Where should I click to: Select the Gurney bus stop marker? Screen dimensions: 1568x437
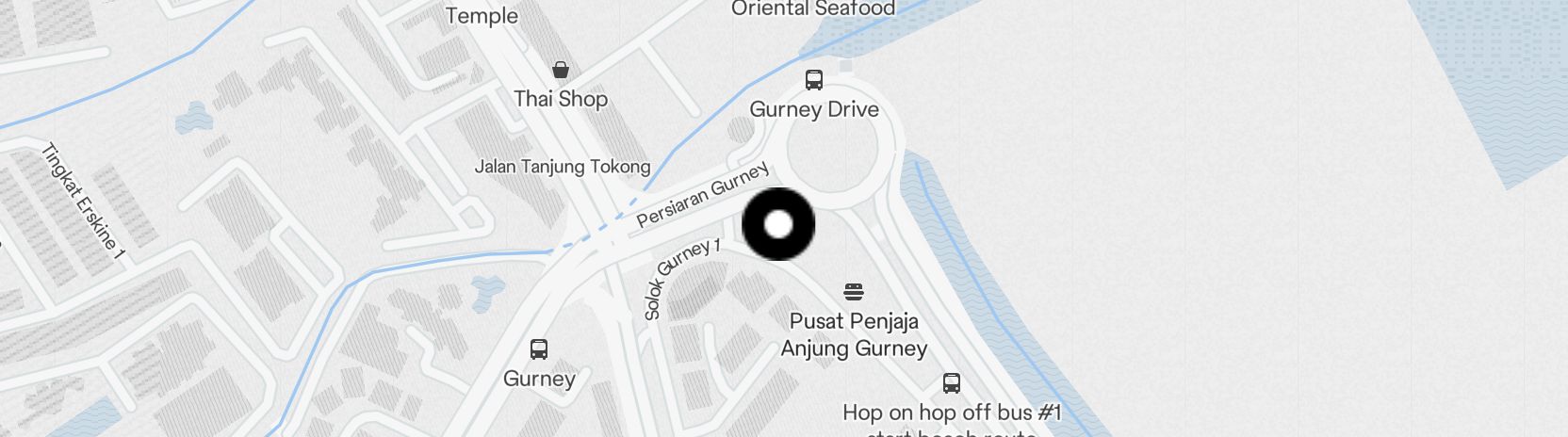[x=539, y=349]
